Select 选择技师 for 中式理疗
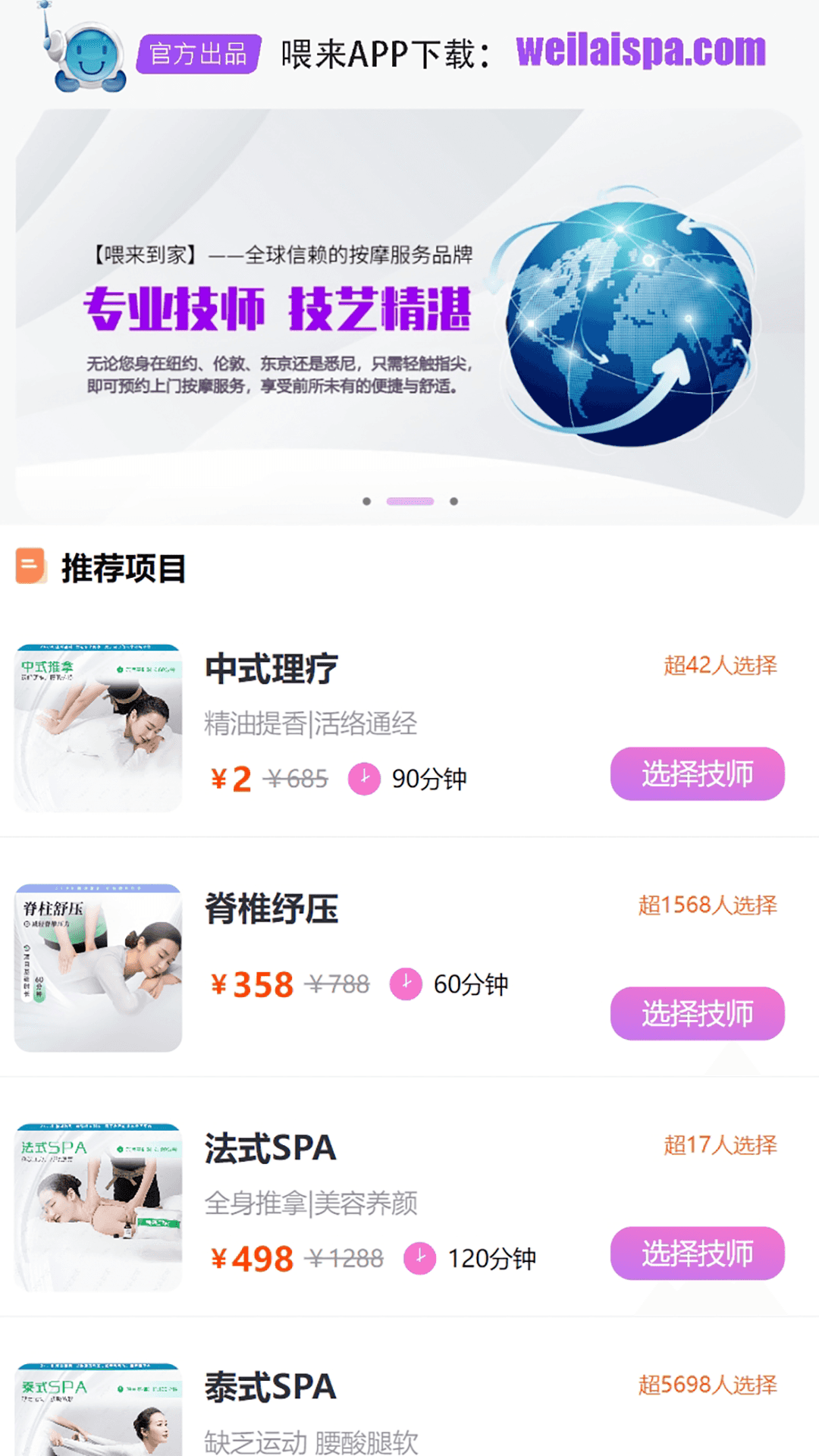Screen dimensions: 819x1456 click(x=697, y=773)
